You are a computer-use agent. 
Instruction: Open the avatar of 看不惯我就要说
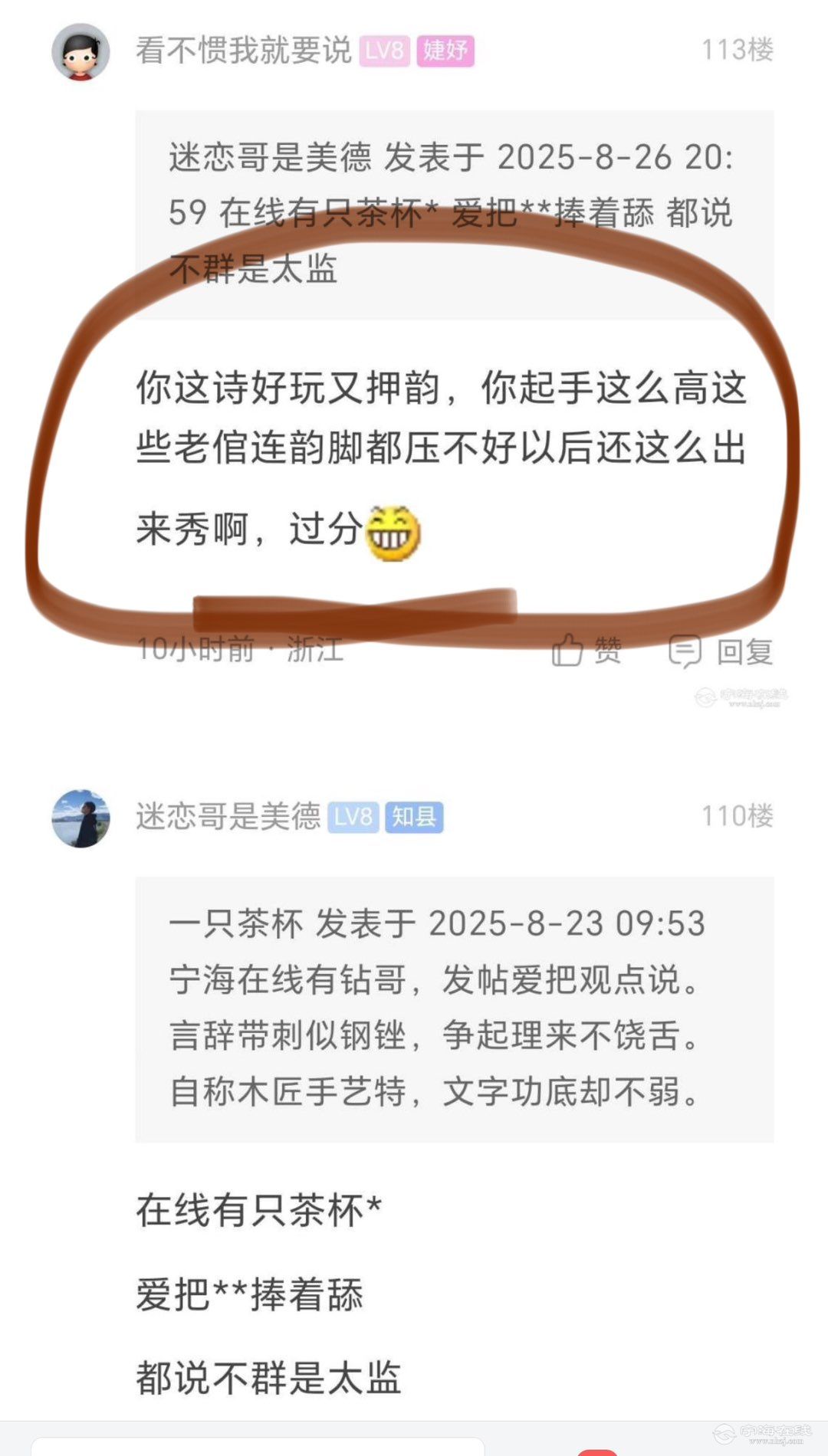(x=80, y=52)
